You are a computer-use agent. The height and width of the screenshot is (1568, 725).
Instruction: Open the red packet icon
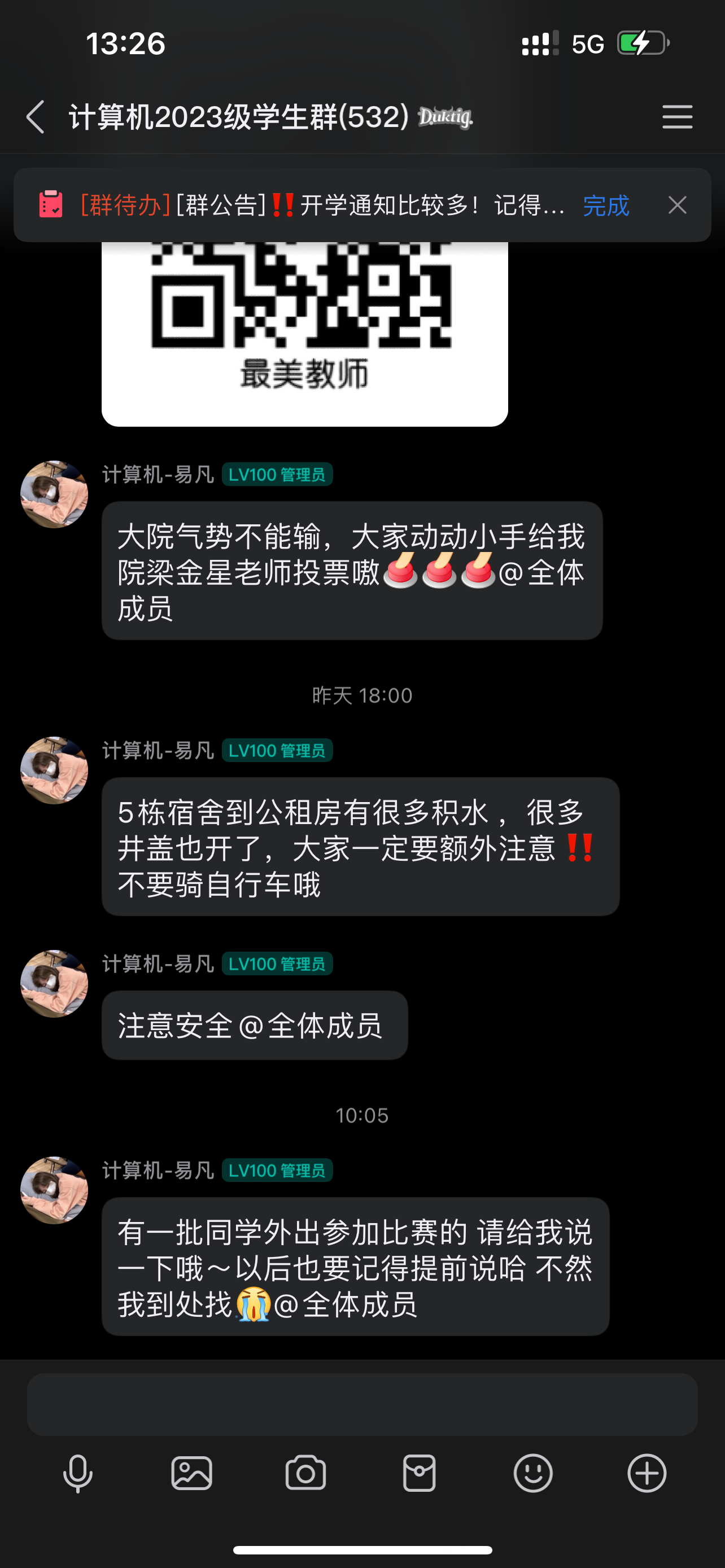click(420, 1474)
